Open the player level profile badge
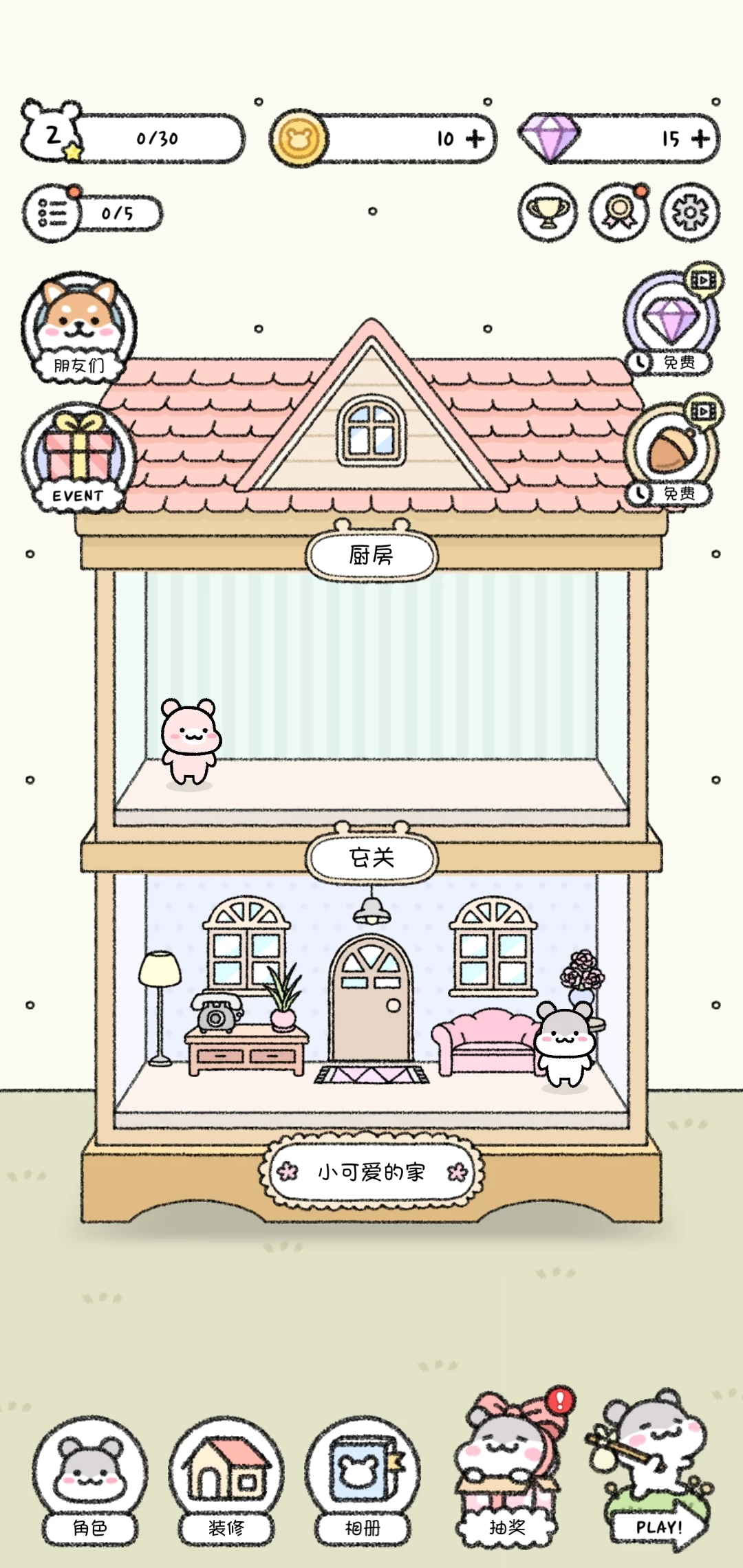Screen dimensions: 743x1568 click(51, 132)
